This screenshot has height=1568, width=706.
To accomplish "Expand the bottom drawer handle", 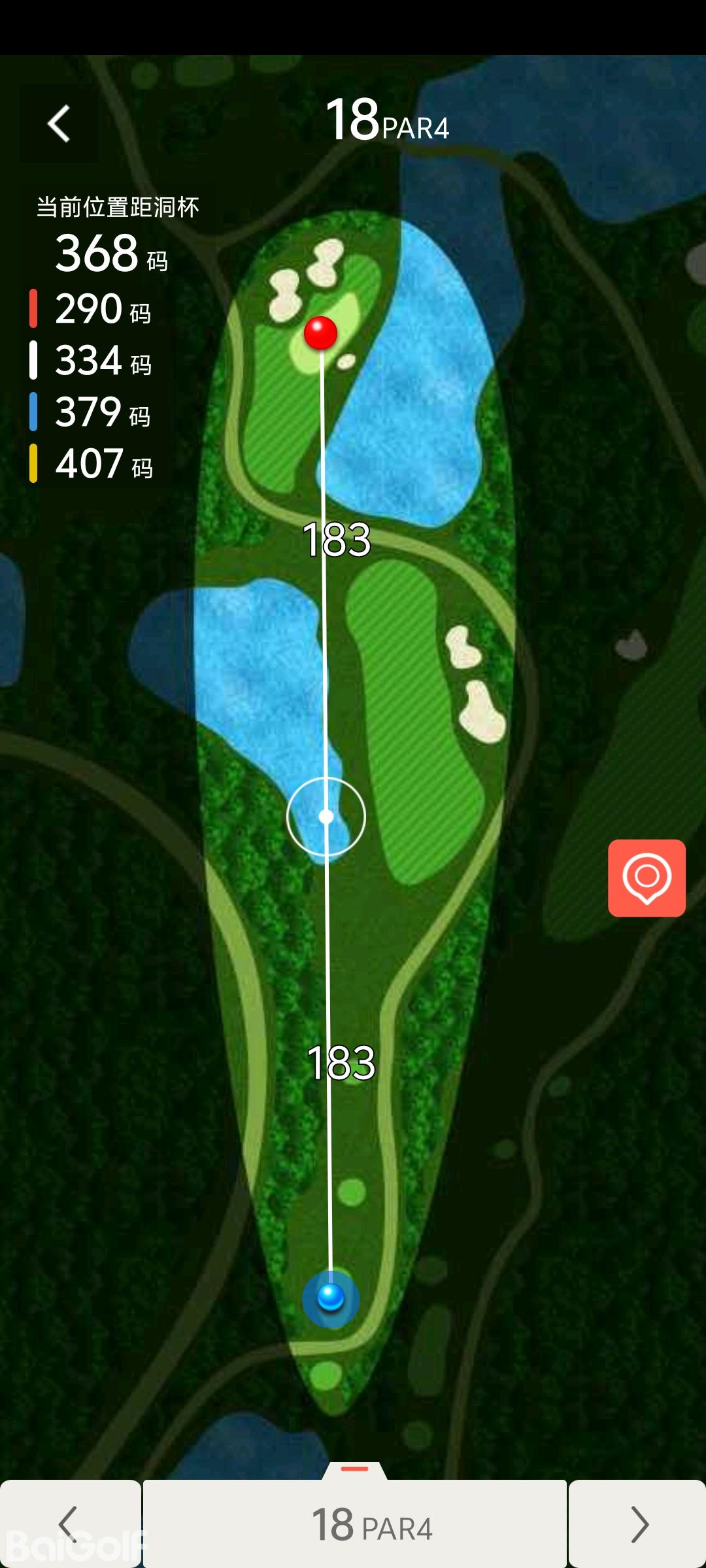I will pyautogui.click(x=354, y=1470).
